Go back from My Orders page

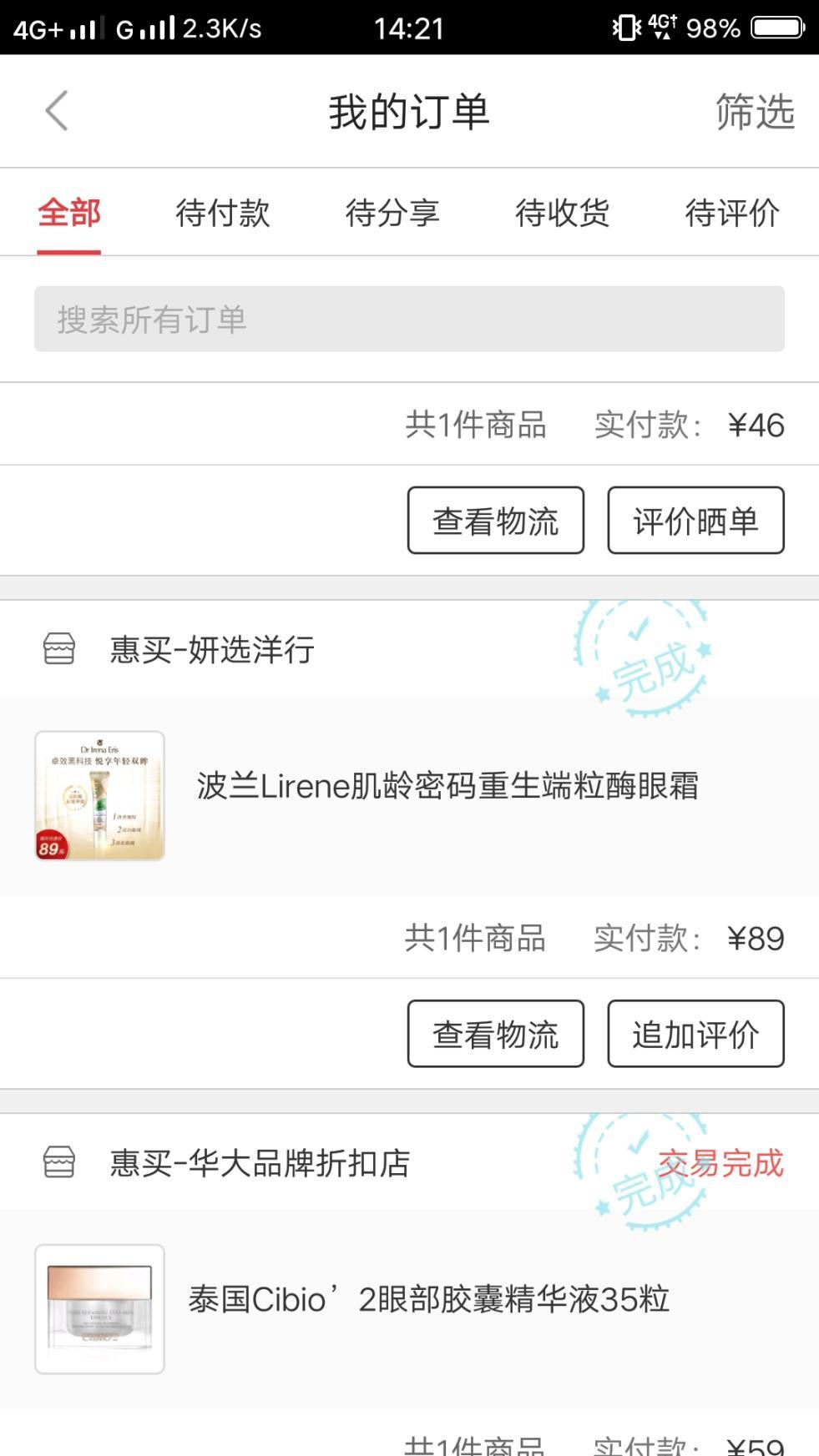coord(57,111)
